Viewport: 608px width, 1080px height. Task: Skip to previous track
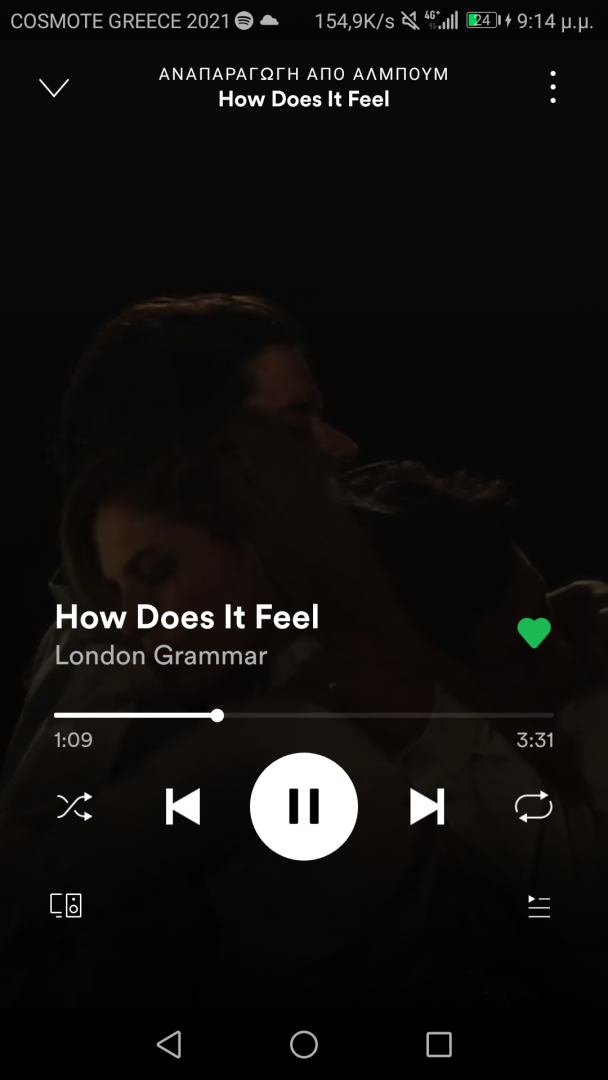183,806
